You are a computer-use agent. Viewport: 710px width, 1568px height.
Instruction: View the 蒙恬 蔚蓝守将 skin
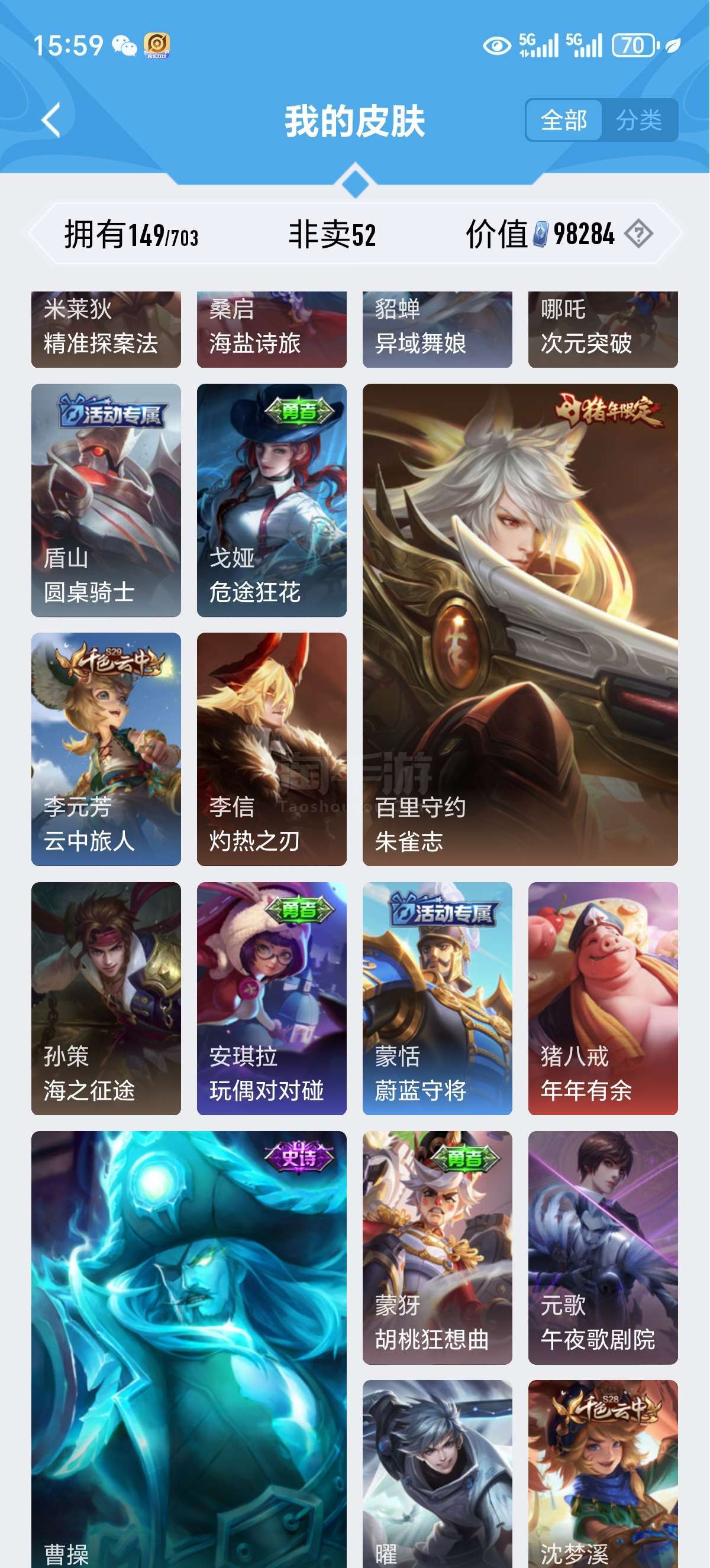(437, 998)
